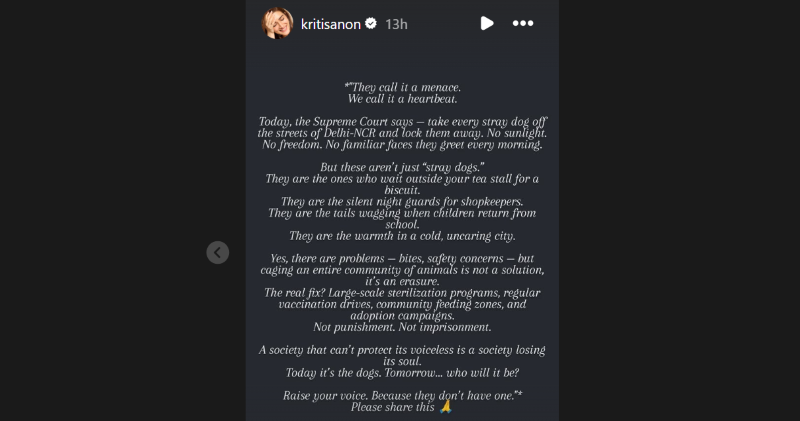Screen dimensions: 800x421
Task: Open kritisanon's profile picture
Action: tap(276, 23)
